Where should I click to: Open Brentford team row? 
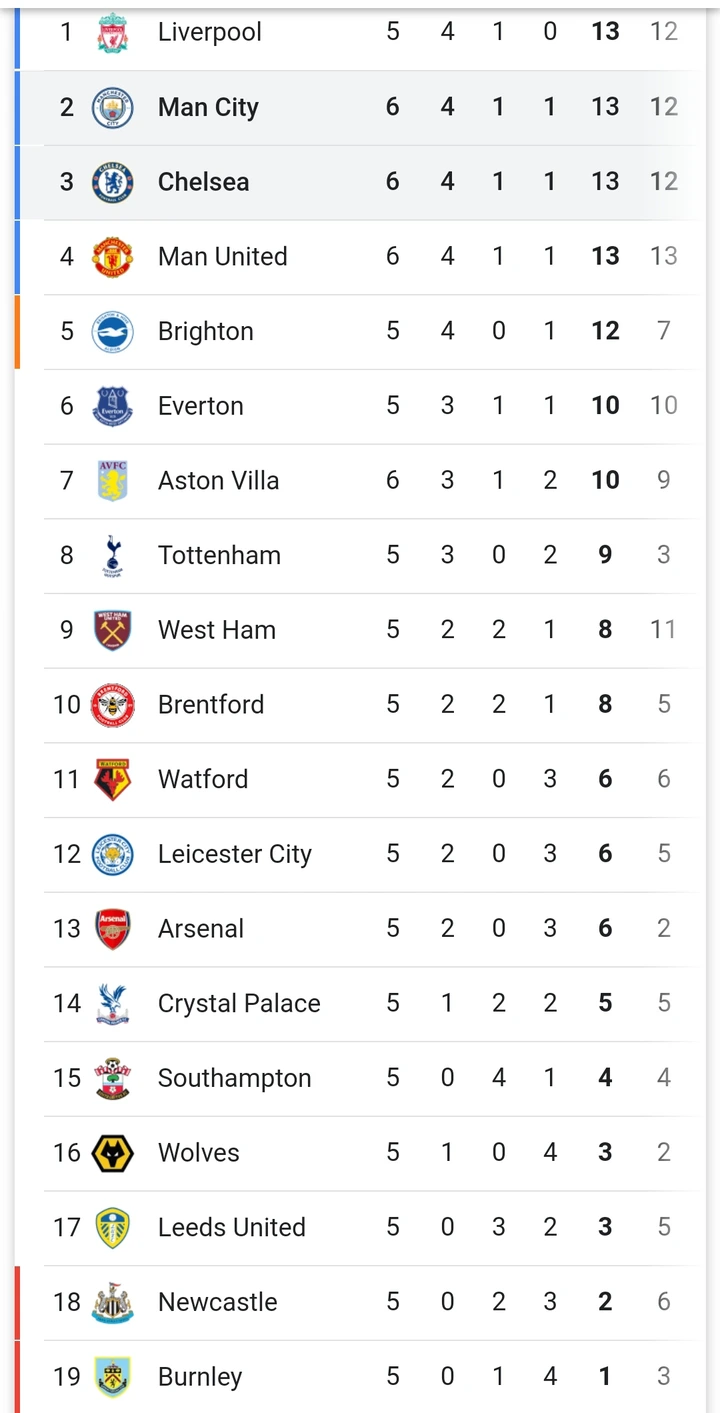[x=360, y=705]
